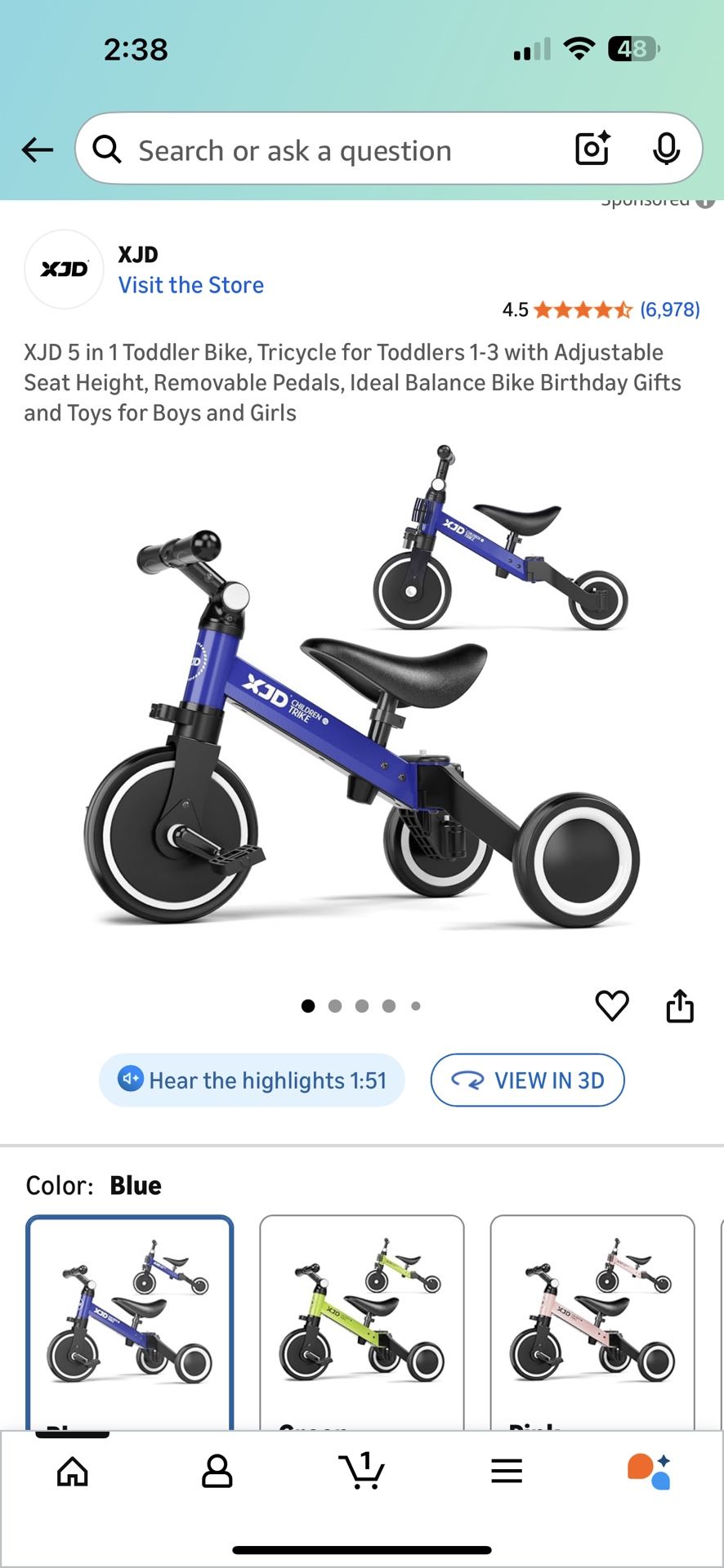This screenshot has width=724, height=1568.
Task: Go to the Home tab
Action: pos(73,1472)
